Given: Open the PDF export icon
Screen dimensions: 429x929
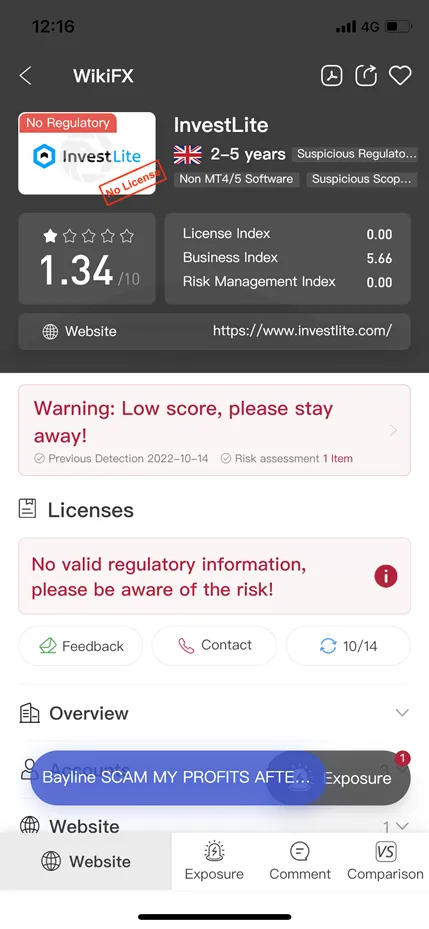Looking at the screenshot, I should coord(332,76).
